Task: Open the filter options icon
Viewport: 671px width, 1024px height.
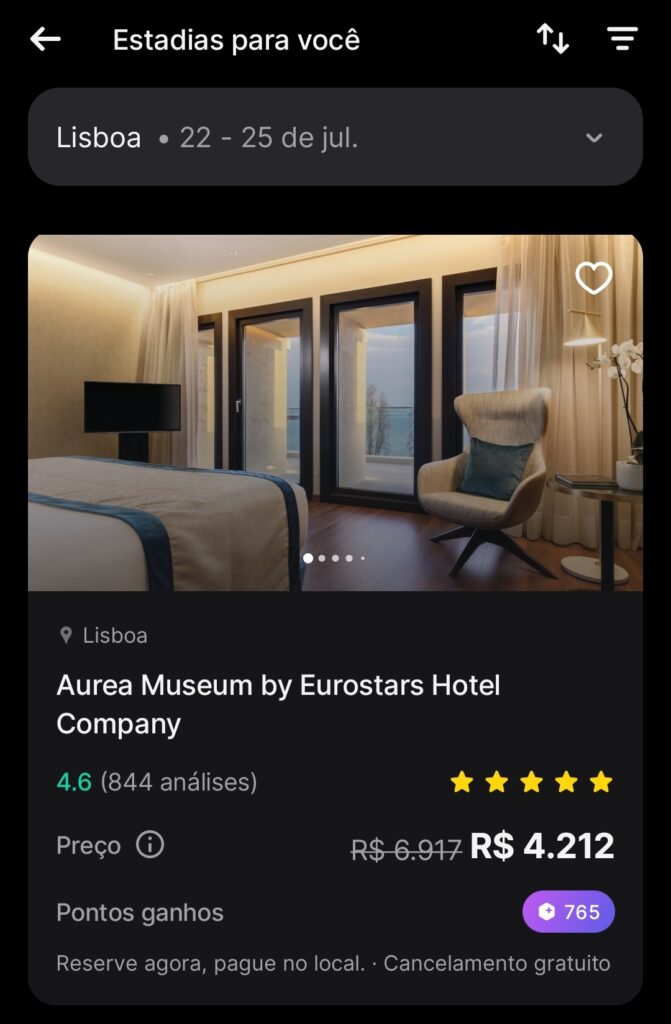Action: (x=622, y=39)
